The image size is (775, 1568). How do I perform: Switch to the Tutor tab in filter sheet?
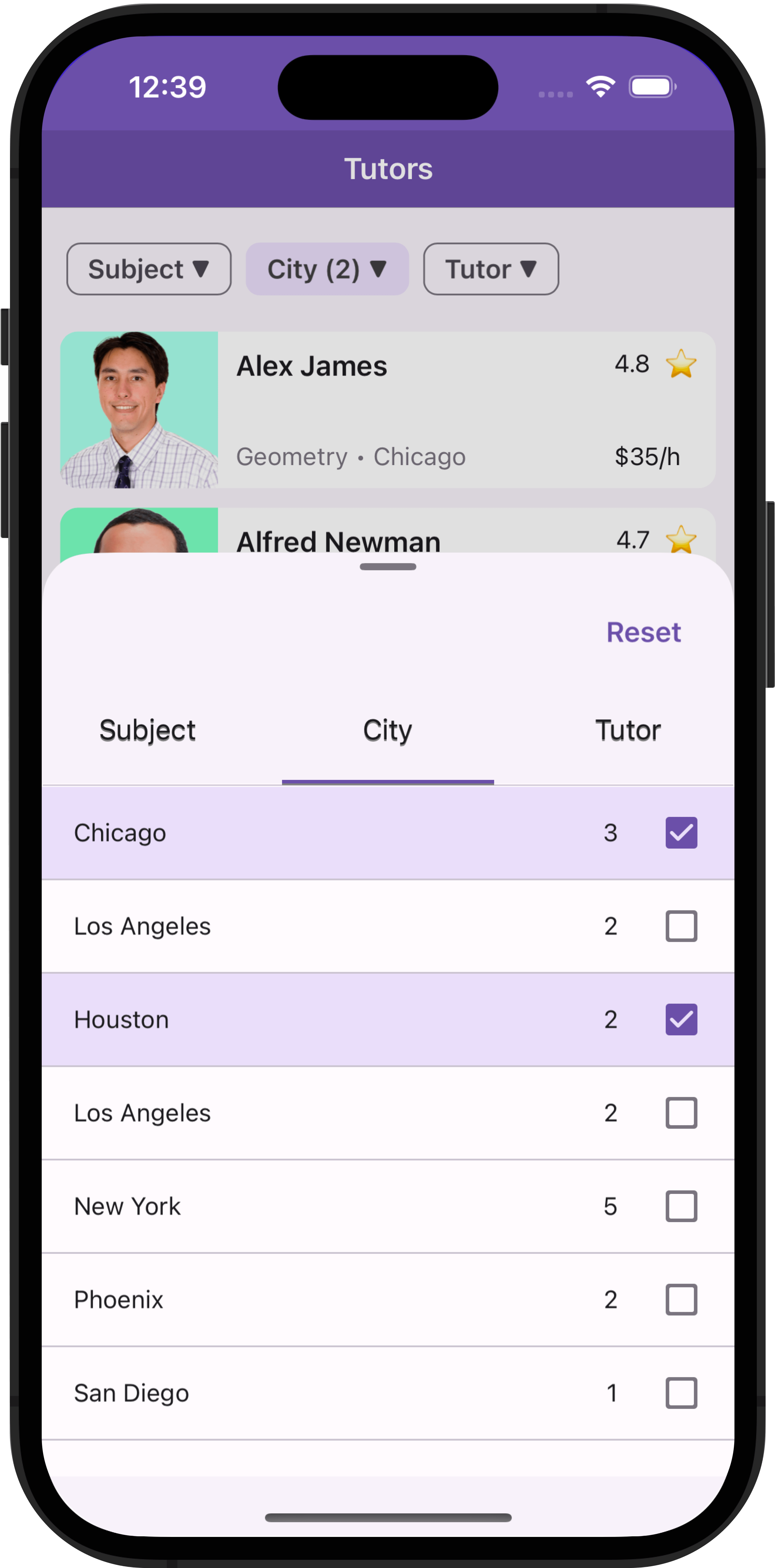628,730
